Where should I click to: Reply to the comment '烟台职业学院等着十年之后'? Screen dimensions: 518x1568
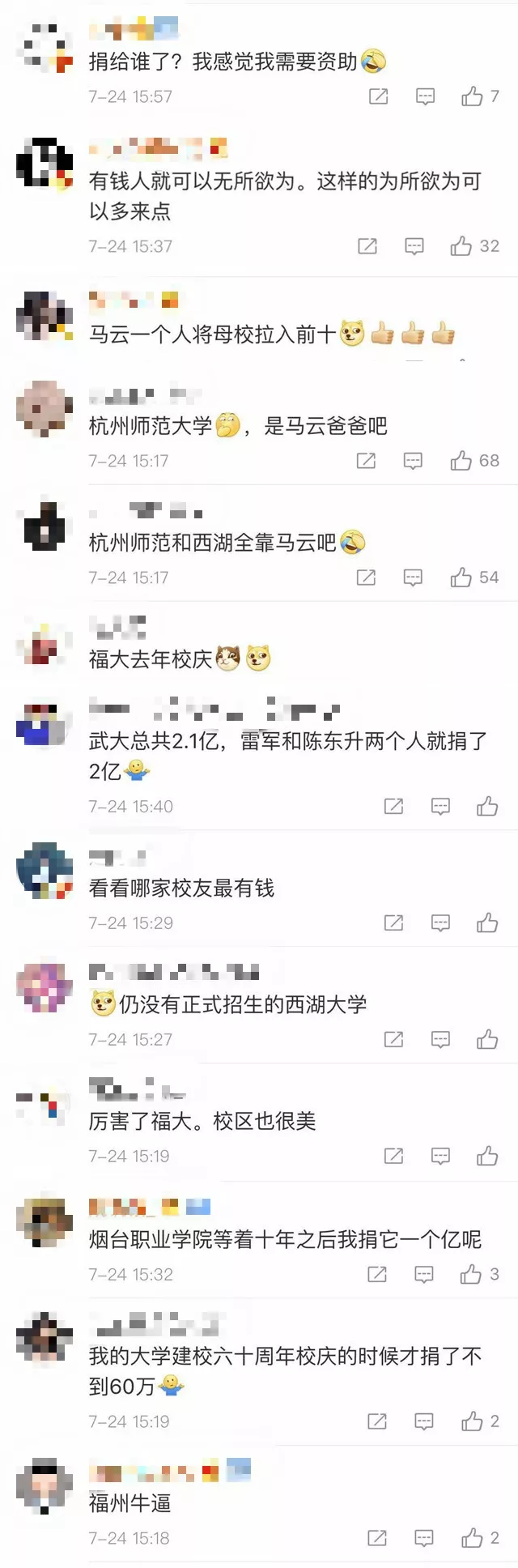424,1274
